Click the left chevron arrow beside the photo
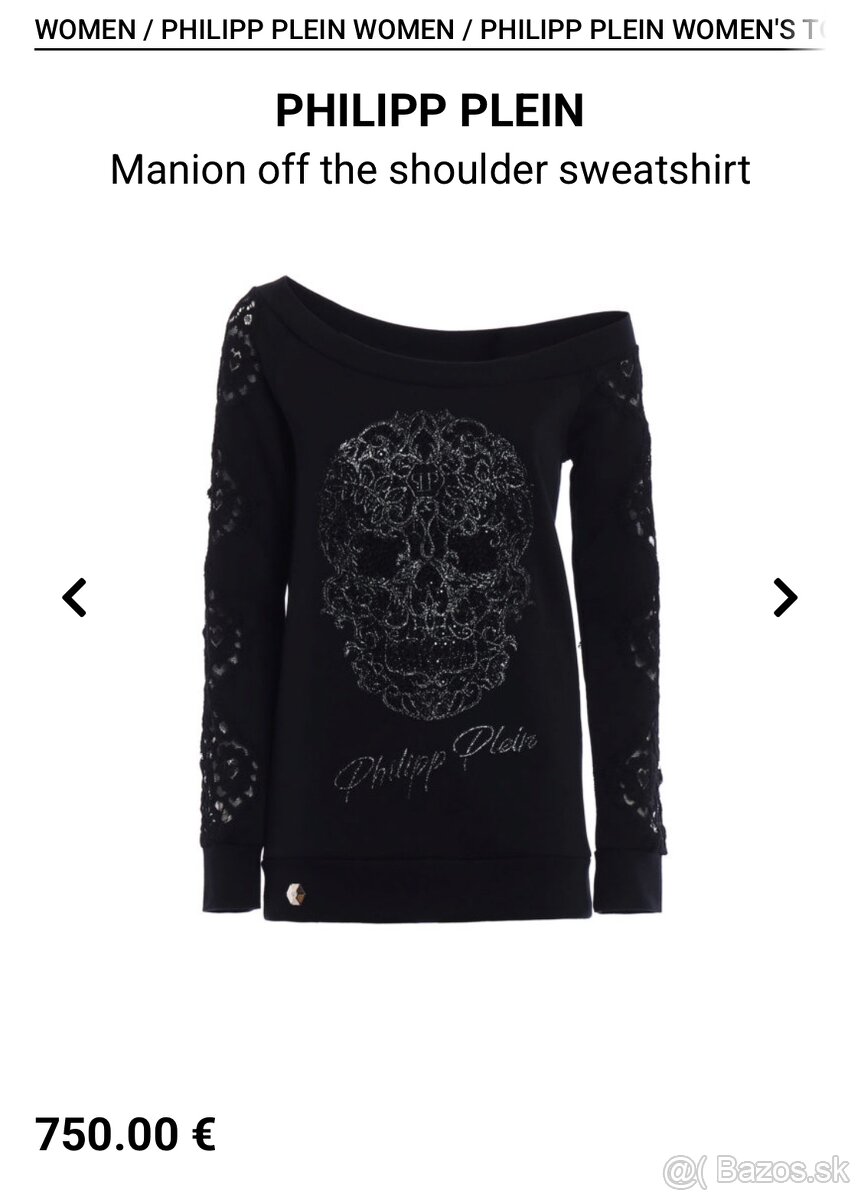The height and width of the screenshot is (1200, 861). [x=75, y=597]
